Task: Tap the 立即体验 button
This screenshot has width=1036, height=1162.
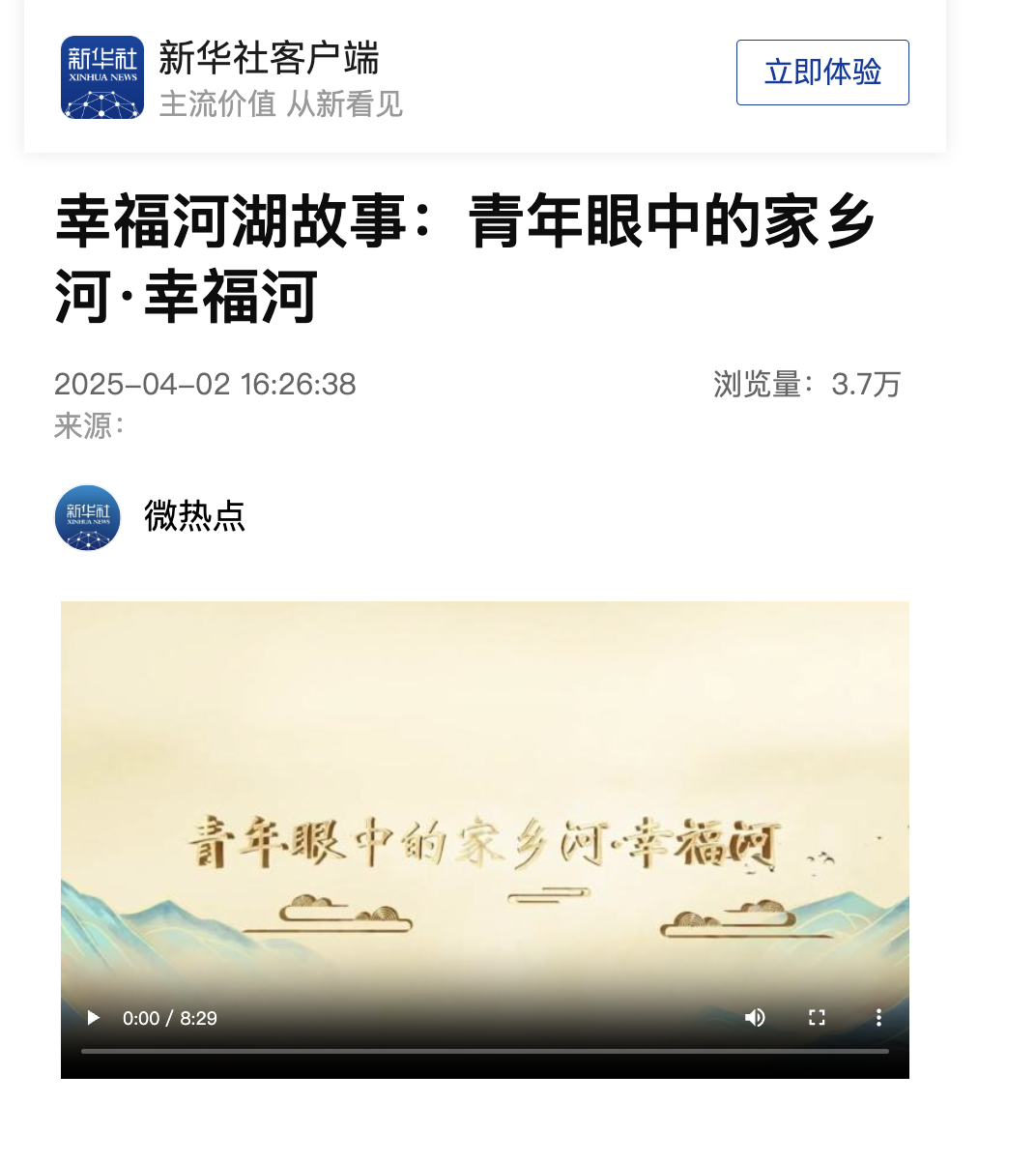Action: tap(822, 73)
